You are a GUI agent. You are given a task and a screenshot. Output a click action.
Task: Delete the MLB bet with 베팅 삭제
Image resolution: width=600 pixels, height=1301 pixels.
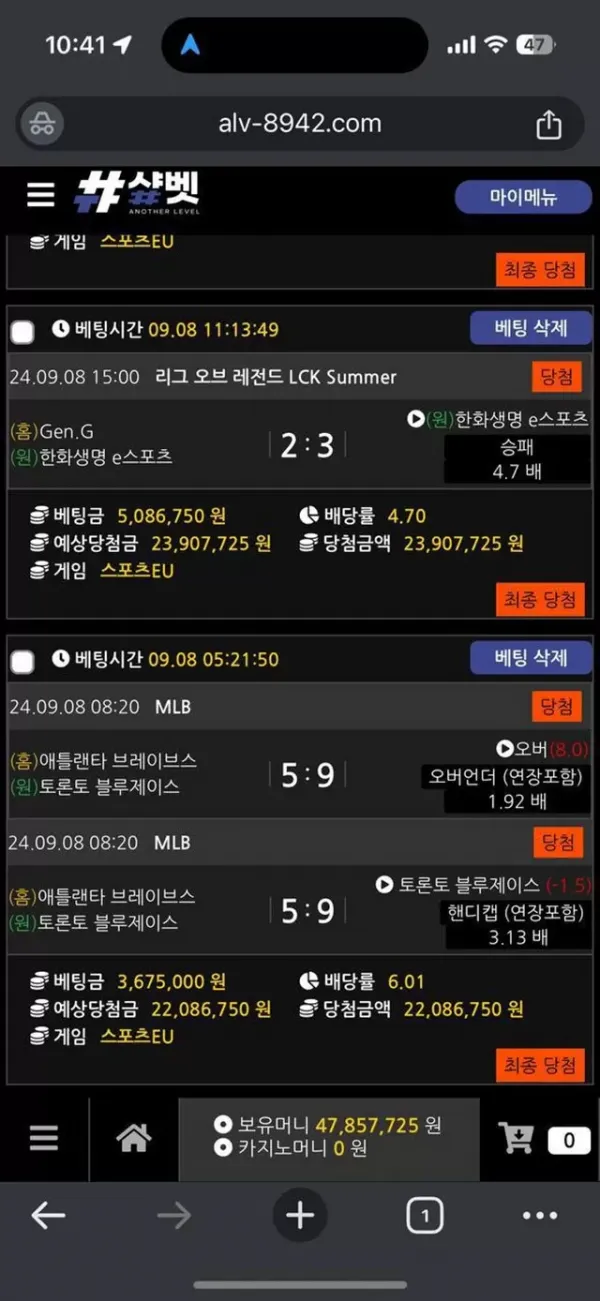pyautogui.click(x=531, y=658)
